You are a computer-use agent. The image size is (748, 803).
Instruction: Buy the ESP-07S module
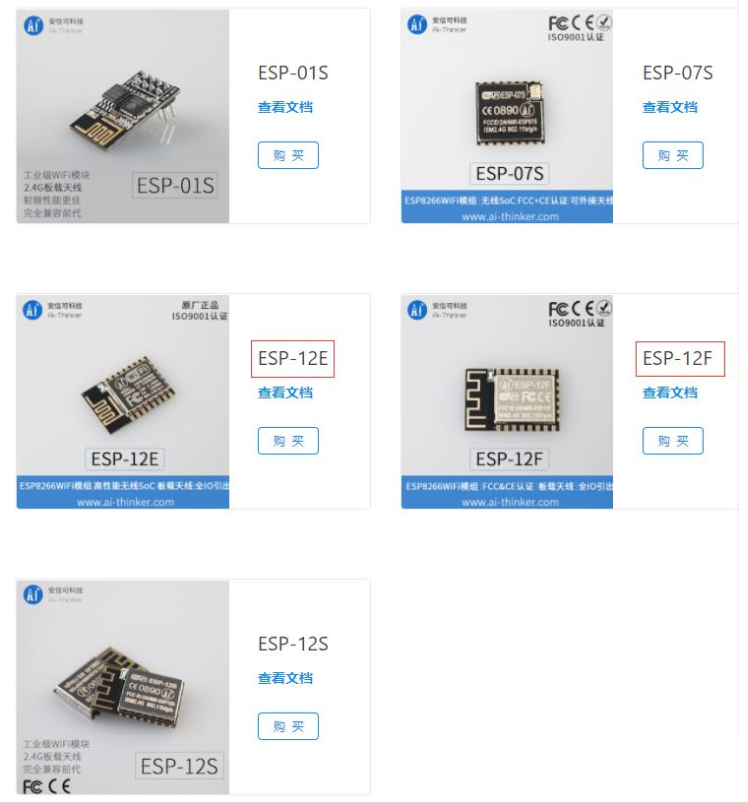click(x=672, y=155)
